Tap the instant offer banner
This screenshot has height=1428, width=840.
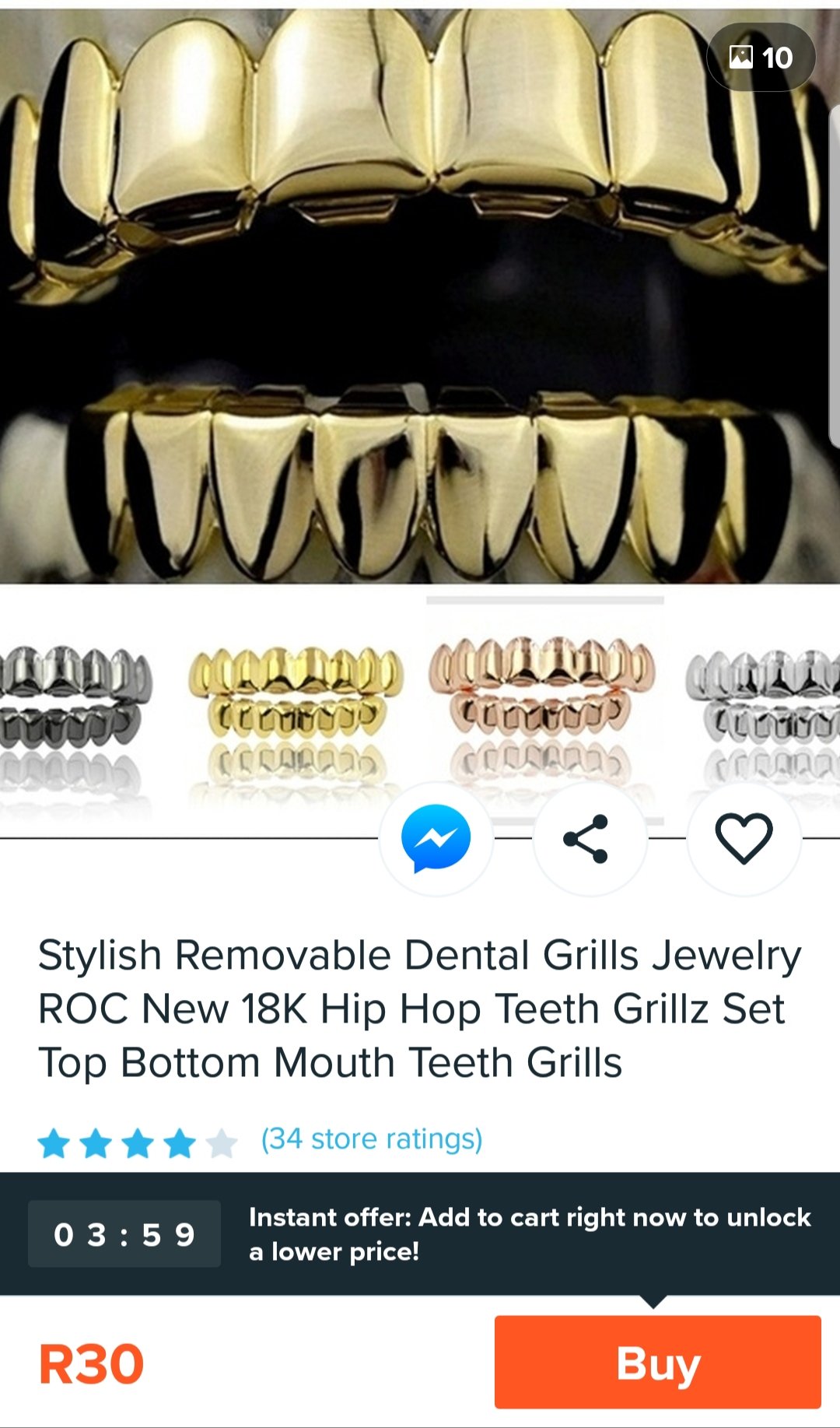pos(529,1233)
